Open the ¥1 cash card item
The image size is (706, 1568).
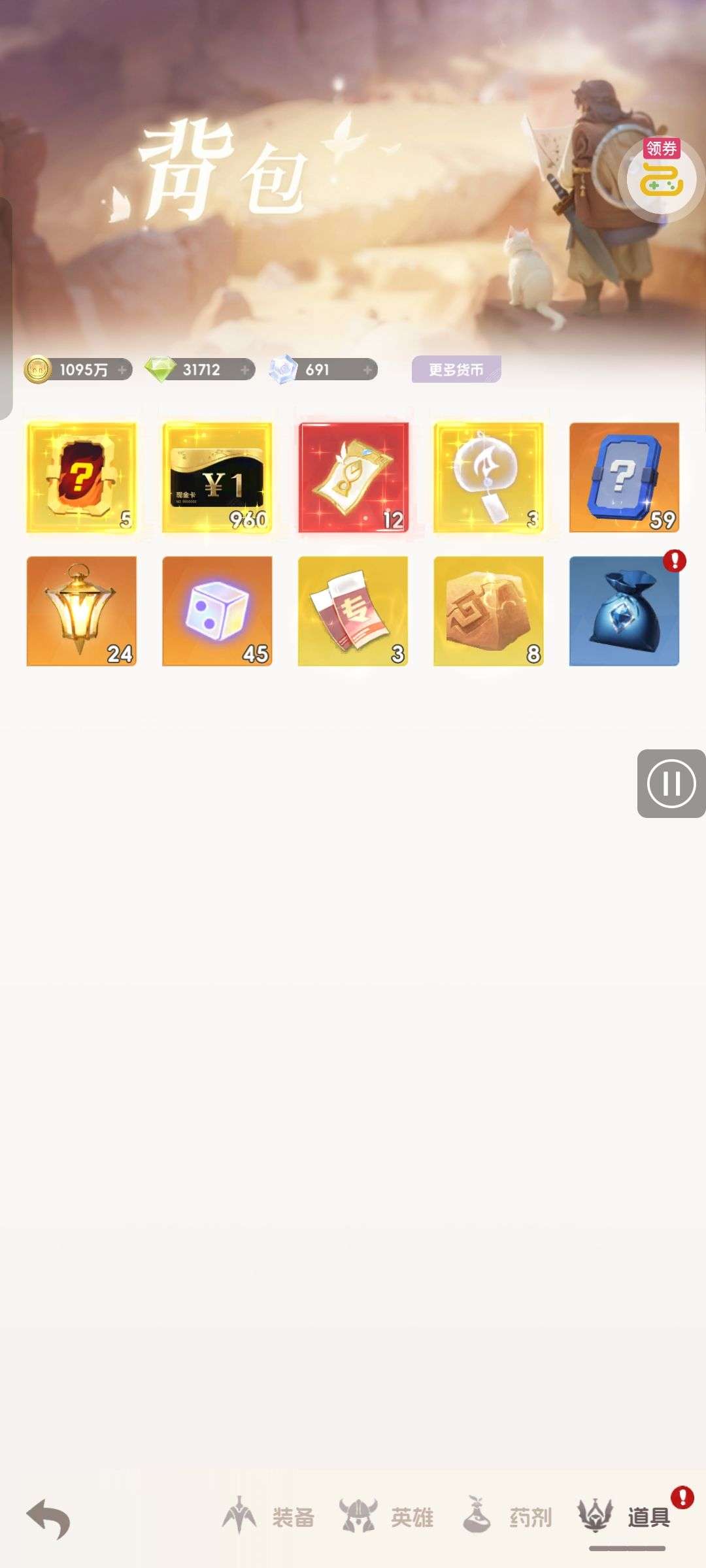[217, 478]
